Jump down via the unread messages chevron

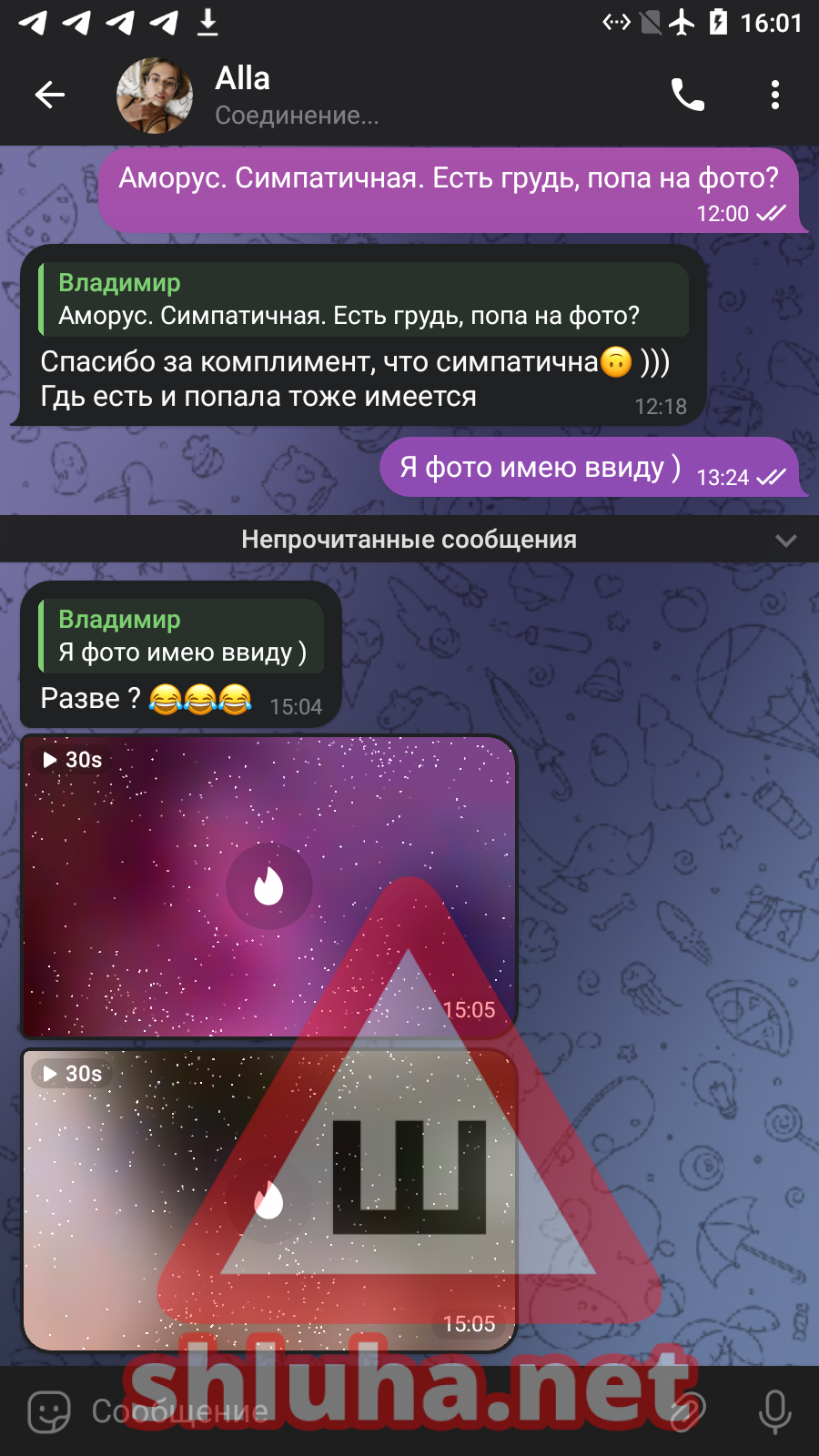click(785, 541)
